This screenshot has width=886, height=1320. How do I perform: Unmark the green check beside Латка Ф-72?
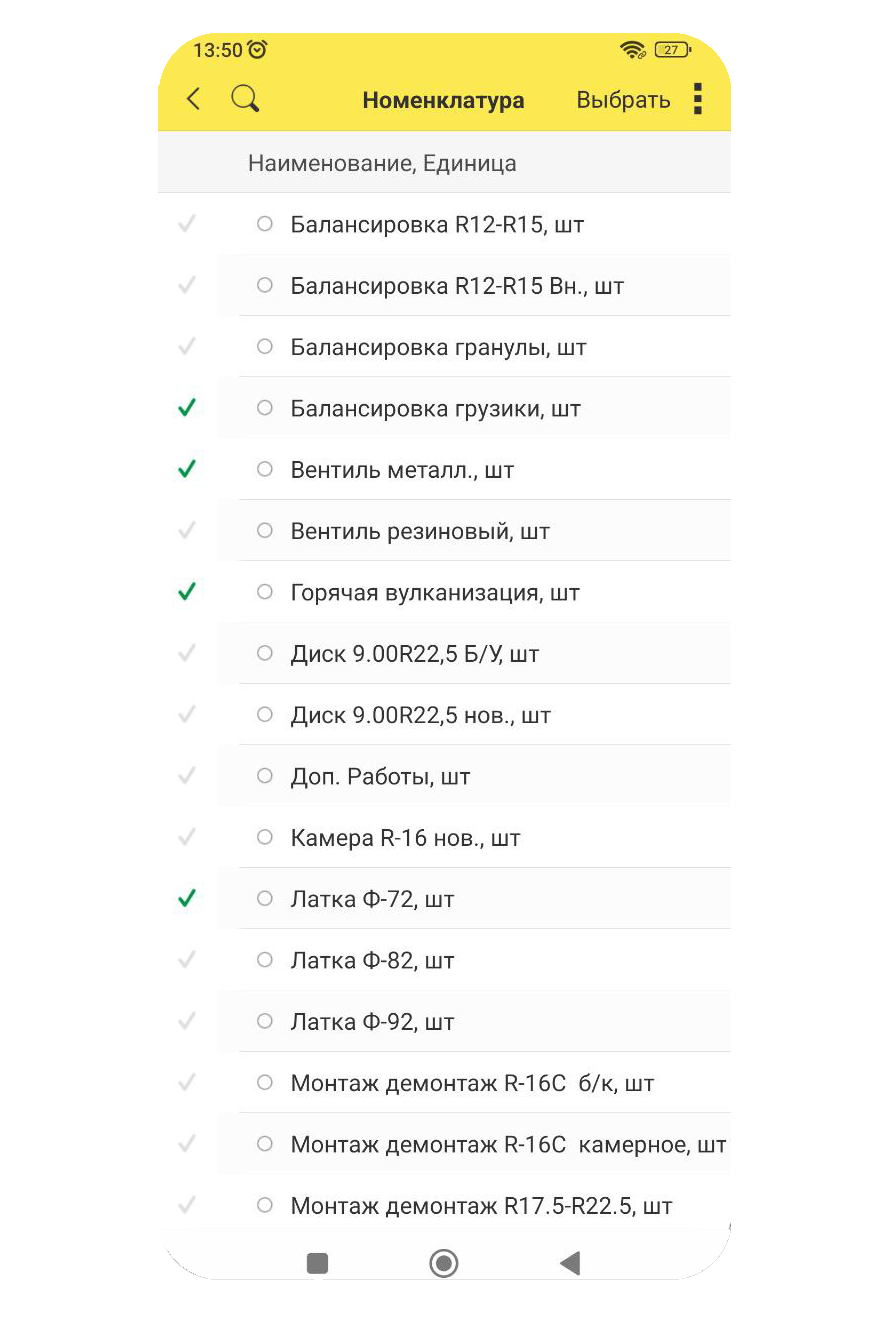(186, 899)
